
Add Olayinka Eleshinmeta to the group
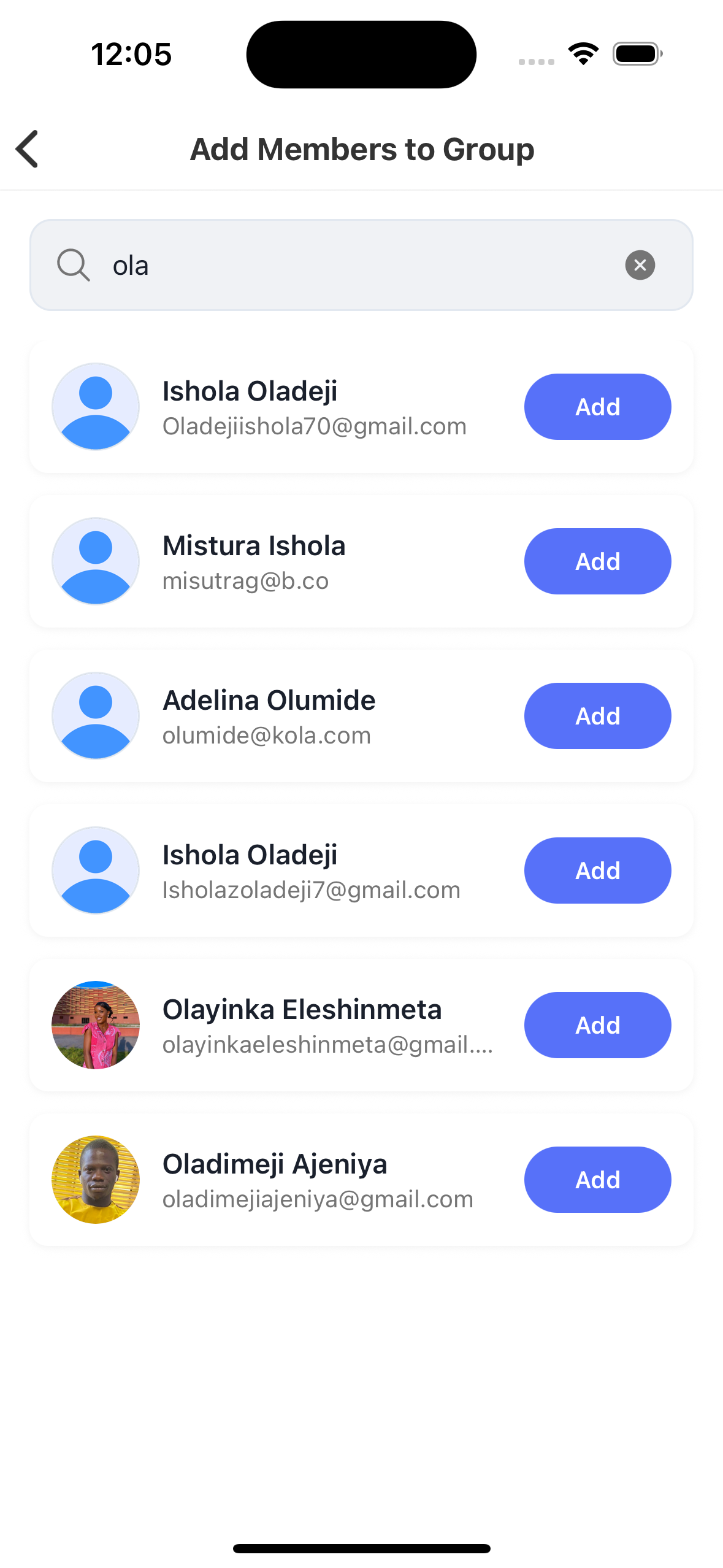(x=597, y=1025)
